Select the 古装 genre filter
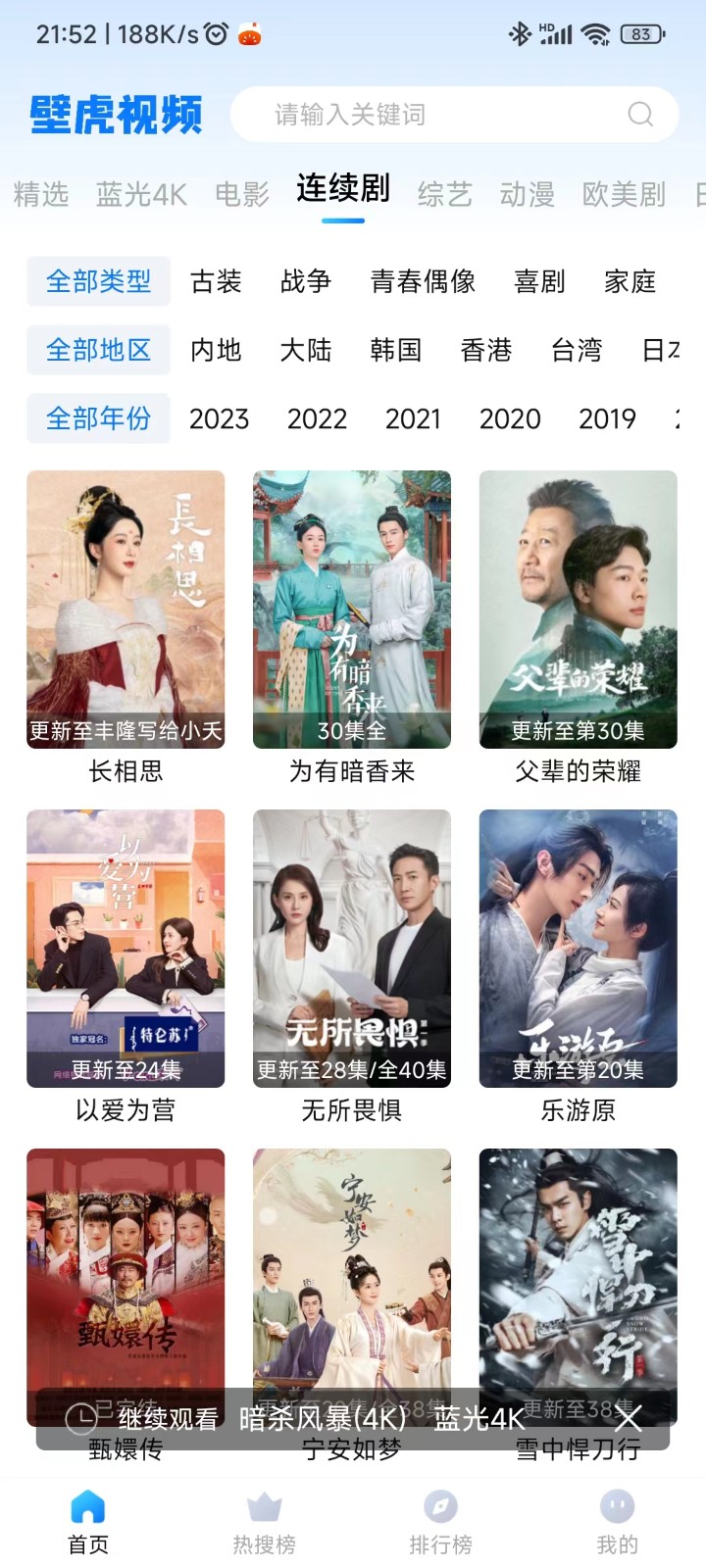Screen dimensions: 706x1568 click(x=216, y=282)
